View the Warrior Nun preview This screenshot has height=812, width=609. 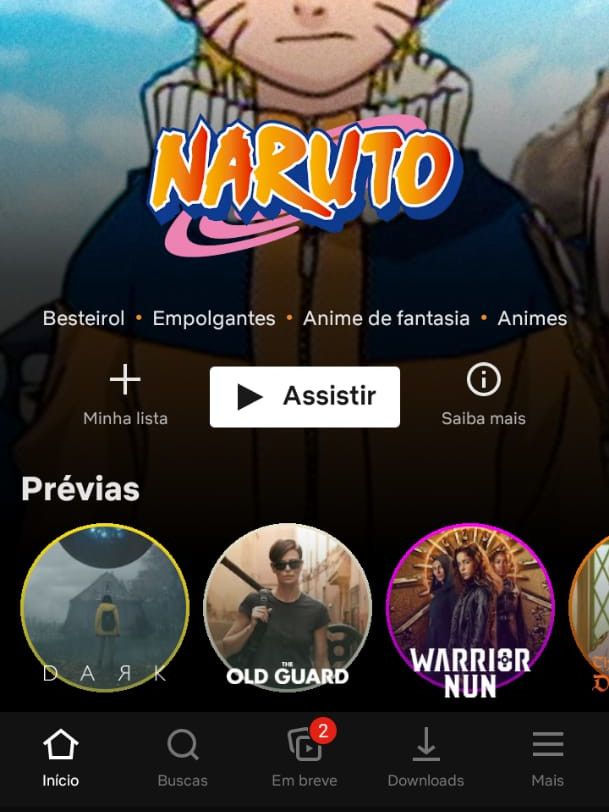(470, 608)
